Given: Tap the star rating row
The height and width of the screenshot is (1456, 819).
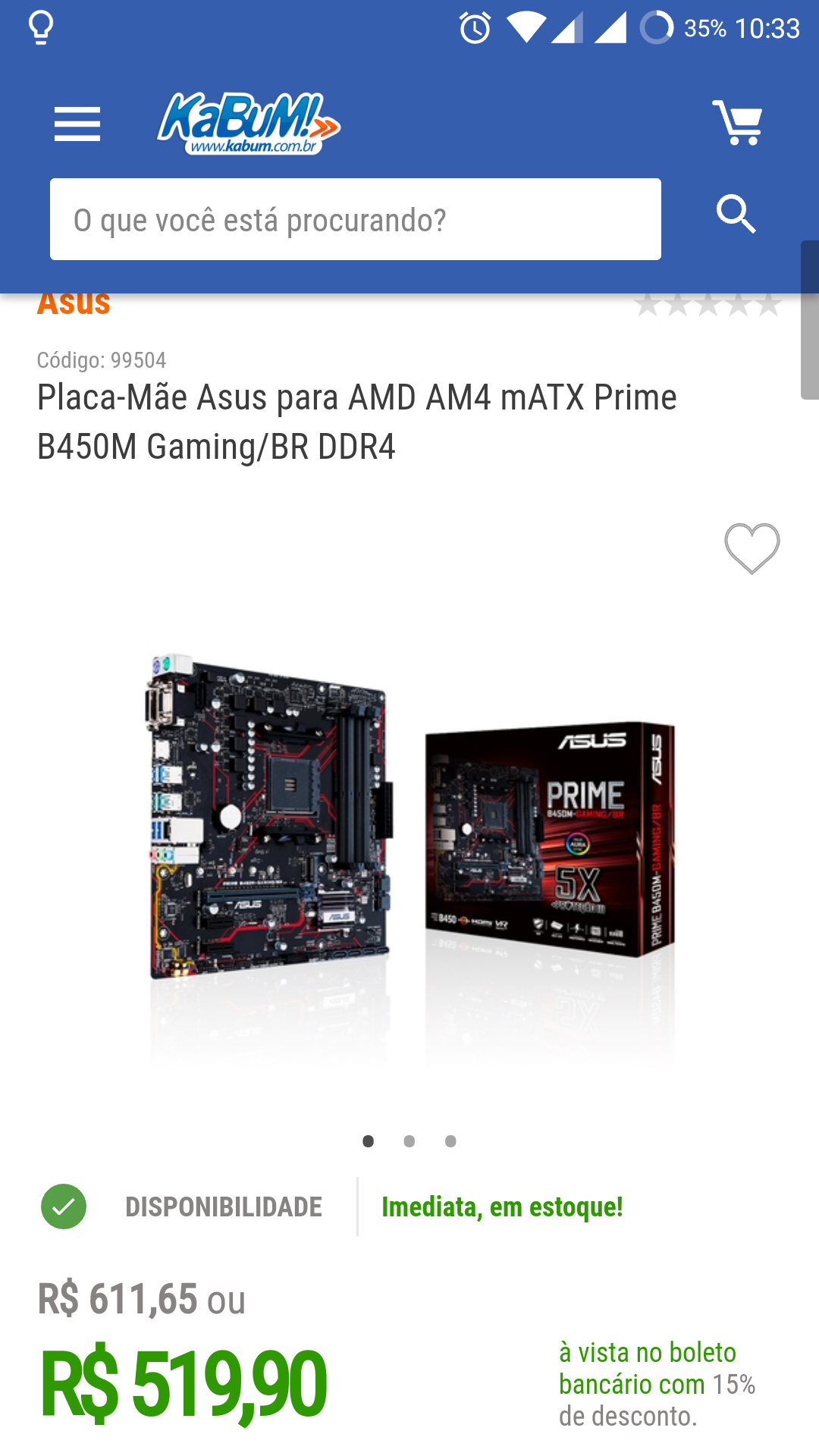Looking at the screenshot, I should click(x=708, y=305).
